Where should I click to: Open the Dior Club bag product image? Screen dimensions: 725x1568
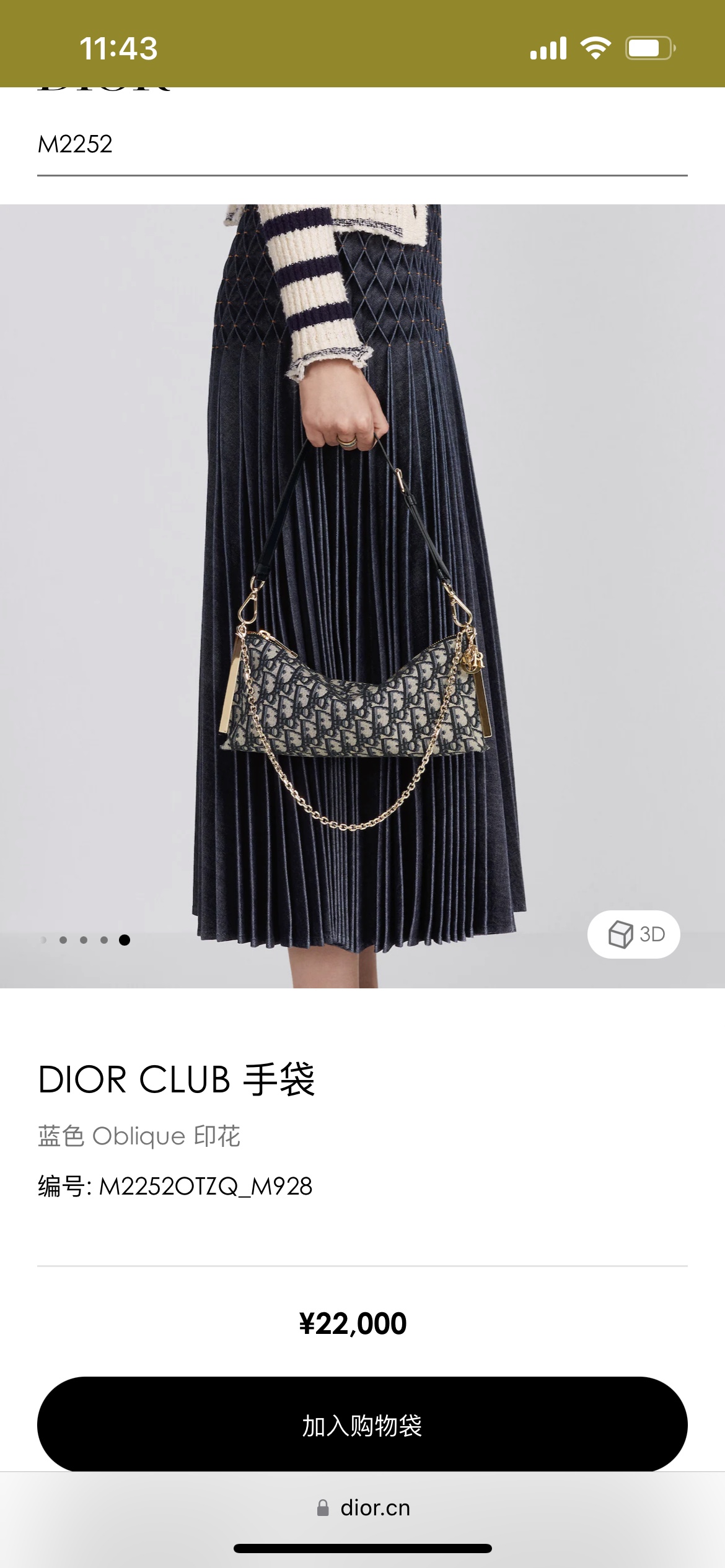click(x=362, y=595)
